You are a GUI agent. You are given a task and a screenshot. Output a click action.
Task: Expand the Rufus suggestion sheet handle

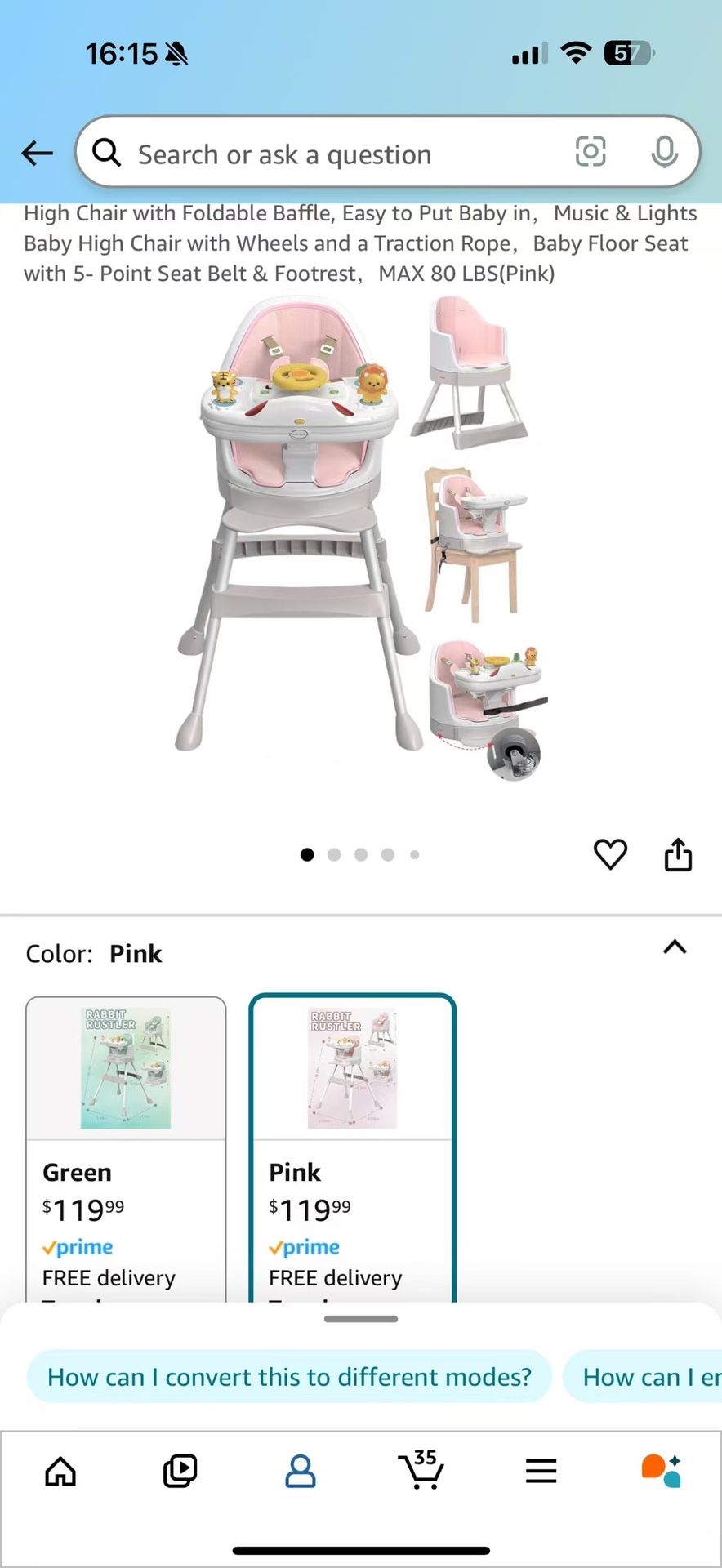click(359, 1318)
